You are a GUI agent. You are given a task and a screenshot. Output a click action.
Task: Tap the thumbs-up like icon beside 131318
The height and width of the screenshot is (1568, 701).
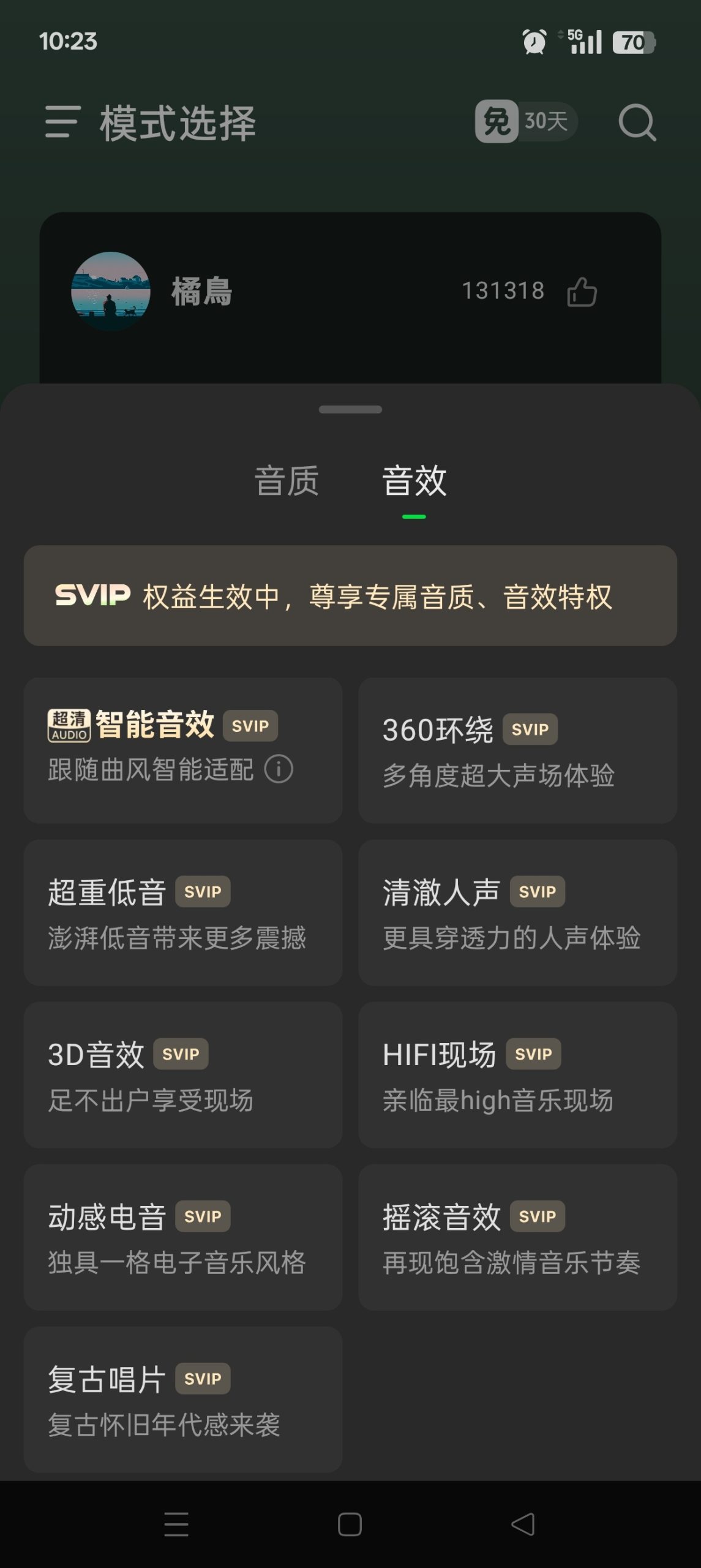click(x=580, y=292)
